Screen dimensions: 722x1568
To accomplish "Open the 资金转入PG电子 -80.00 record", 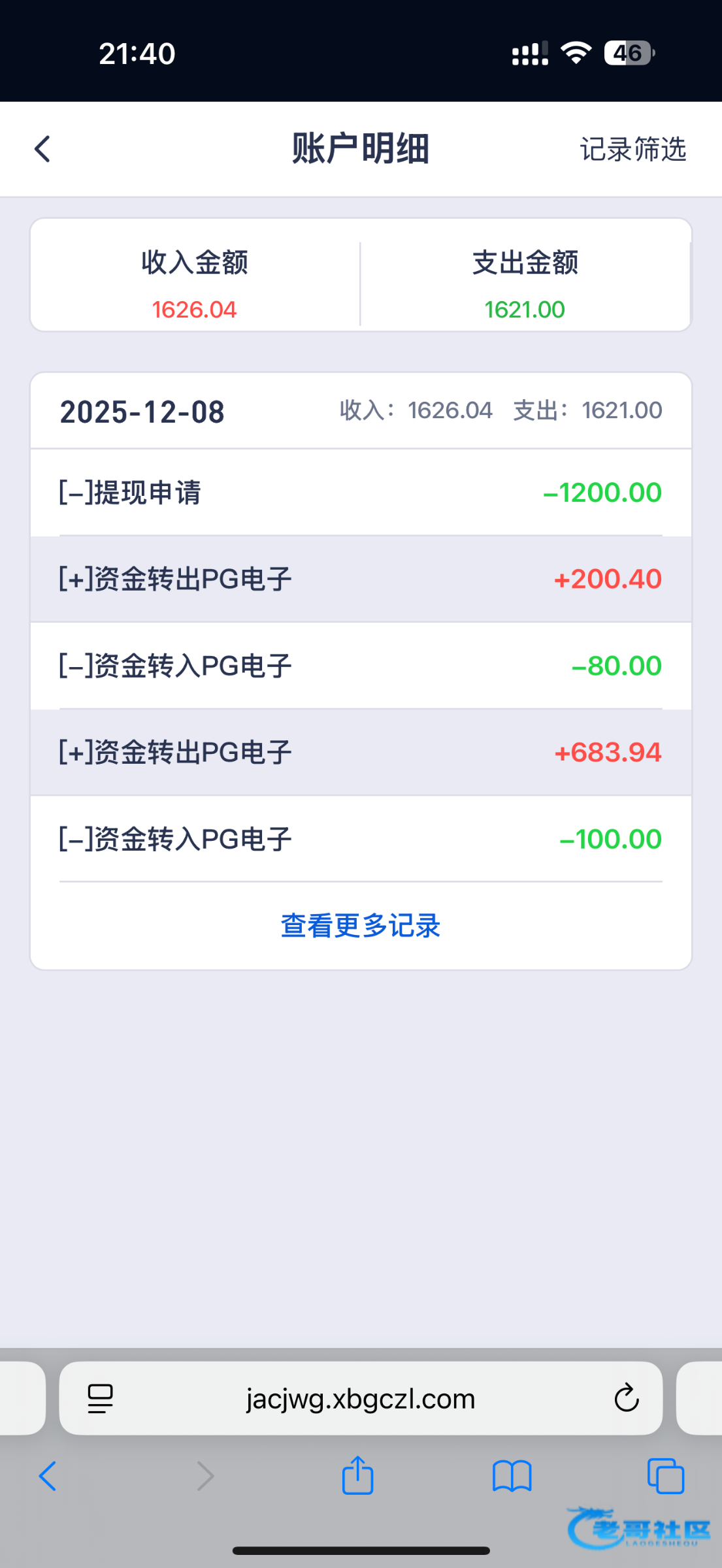I will 361,666.
